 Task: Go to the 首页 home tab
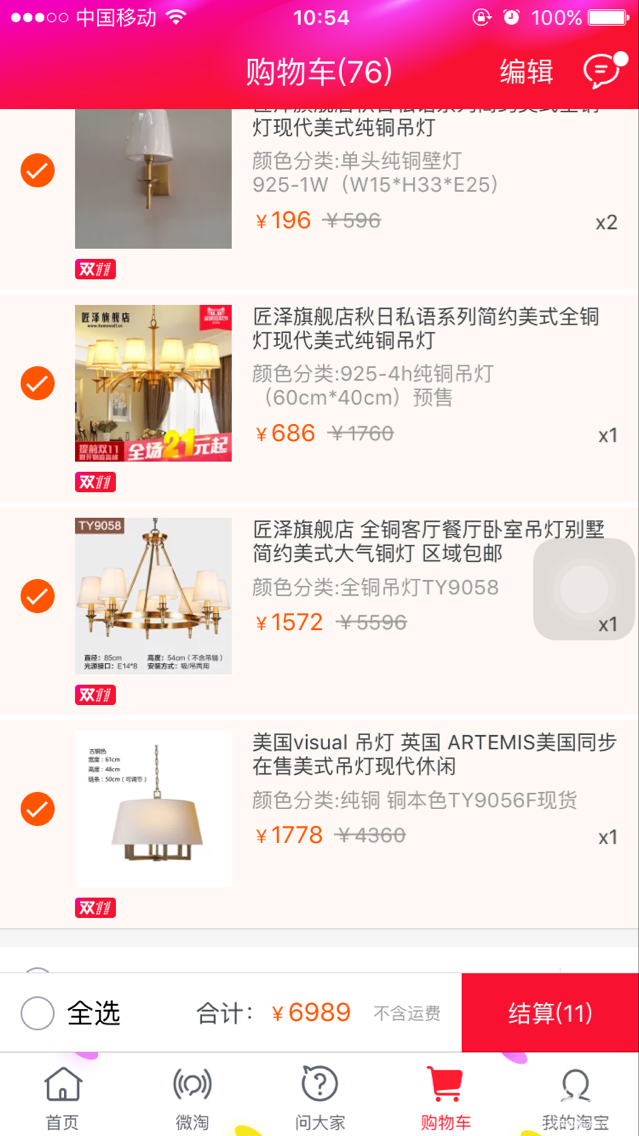coord(62,1097)
